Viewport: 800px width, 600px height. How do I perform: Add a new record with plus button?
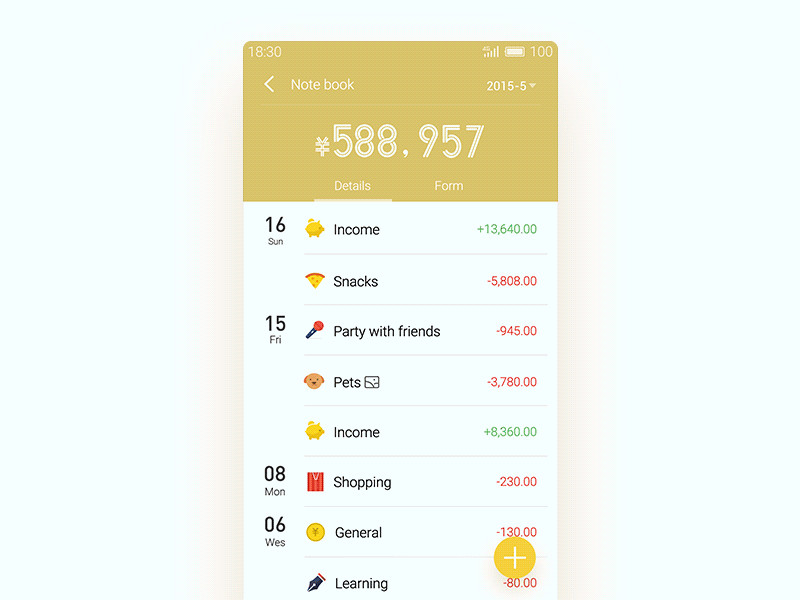515,557
